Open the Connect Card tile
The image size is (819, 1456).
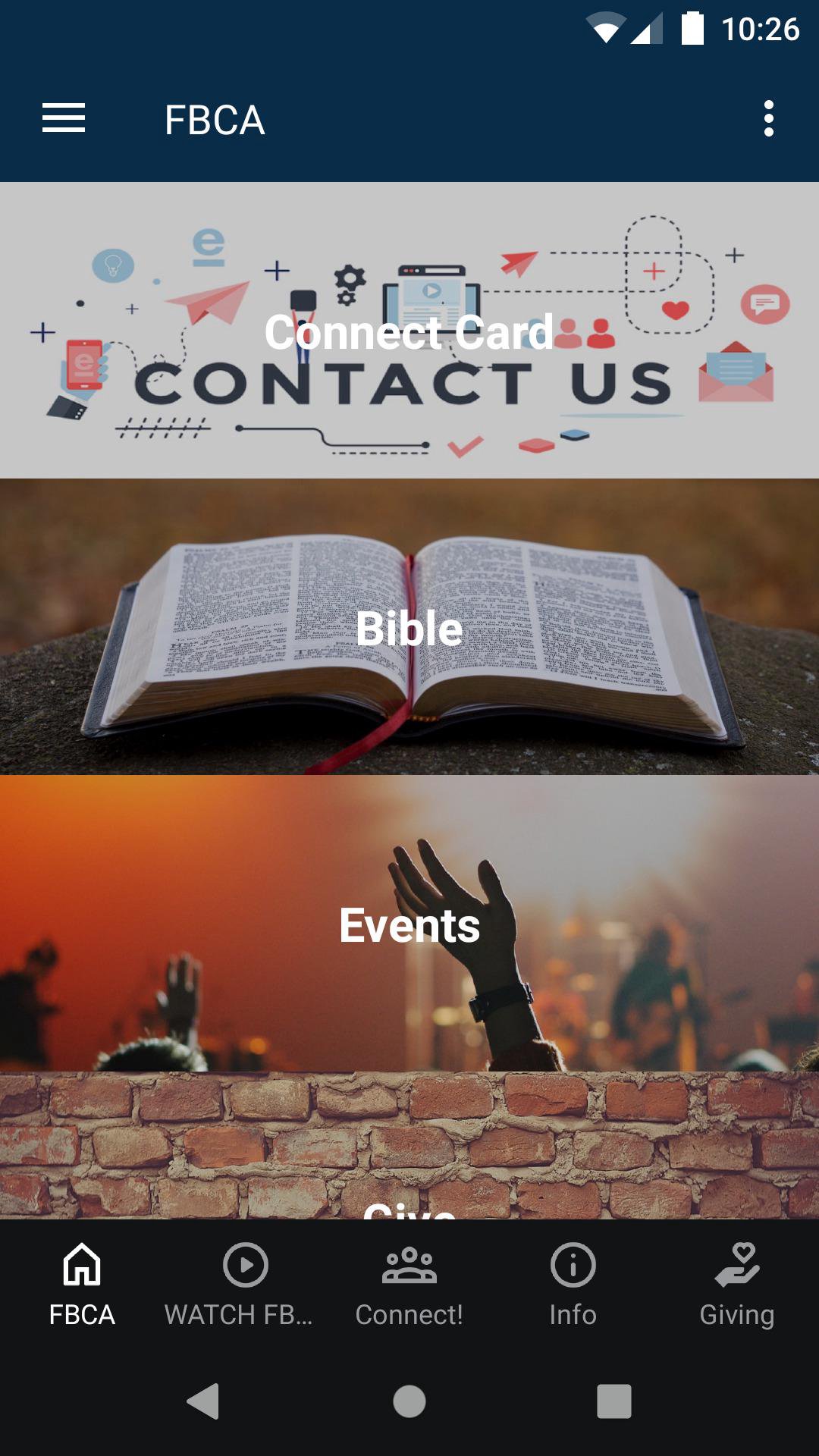(x=409, y=331)
